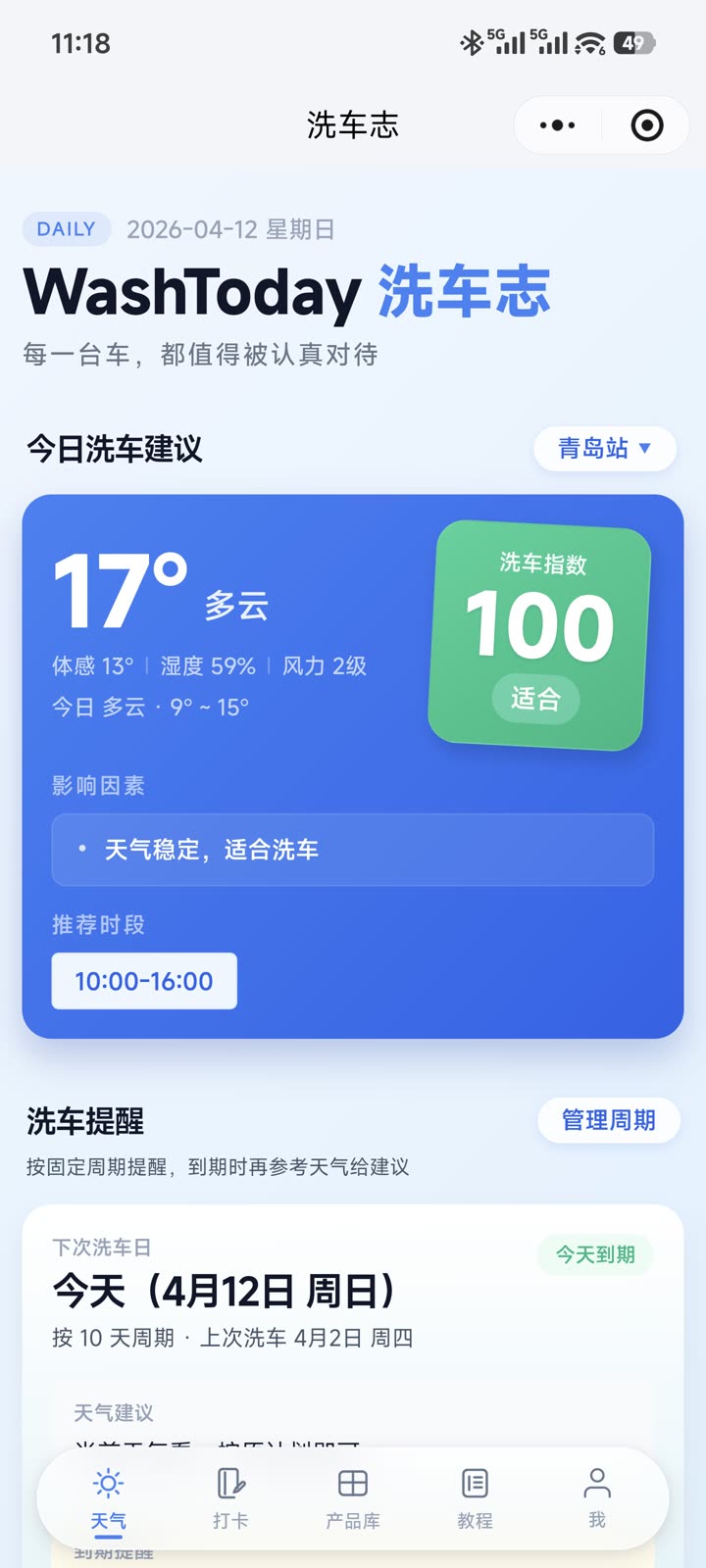The image size is (706, 1568).
Task: Tap the 今天到期 due-today tag
Action: click(x=592, y=1254)
